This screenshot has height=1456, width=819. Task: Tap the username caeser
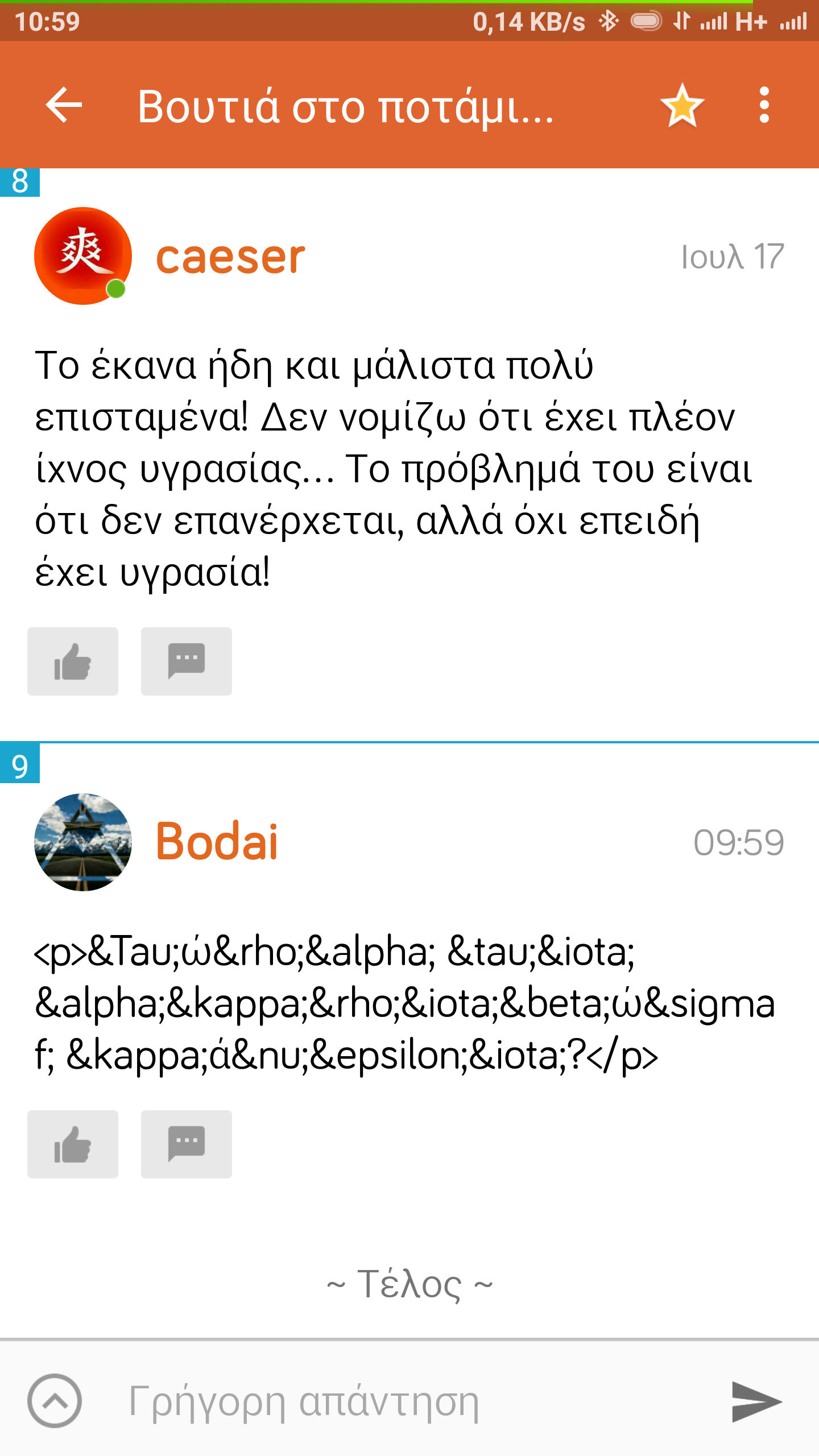pos(230,257)
